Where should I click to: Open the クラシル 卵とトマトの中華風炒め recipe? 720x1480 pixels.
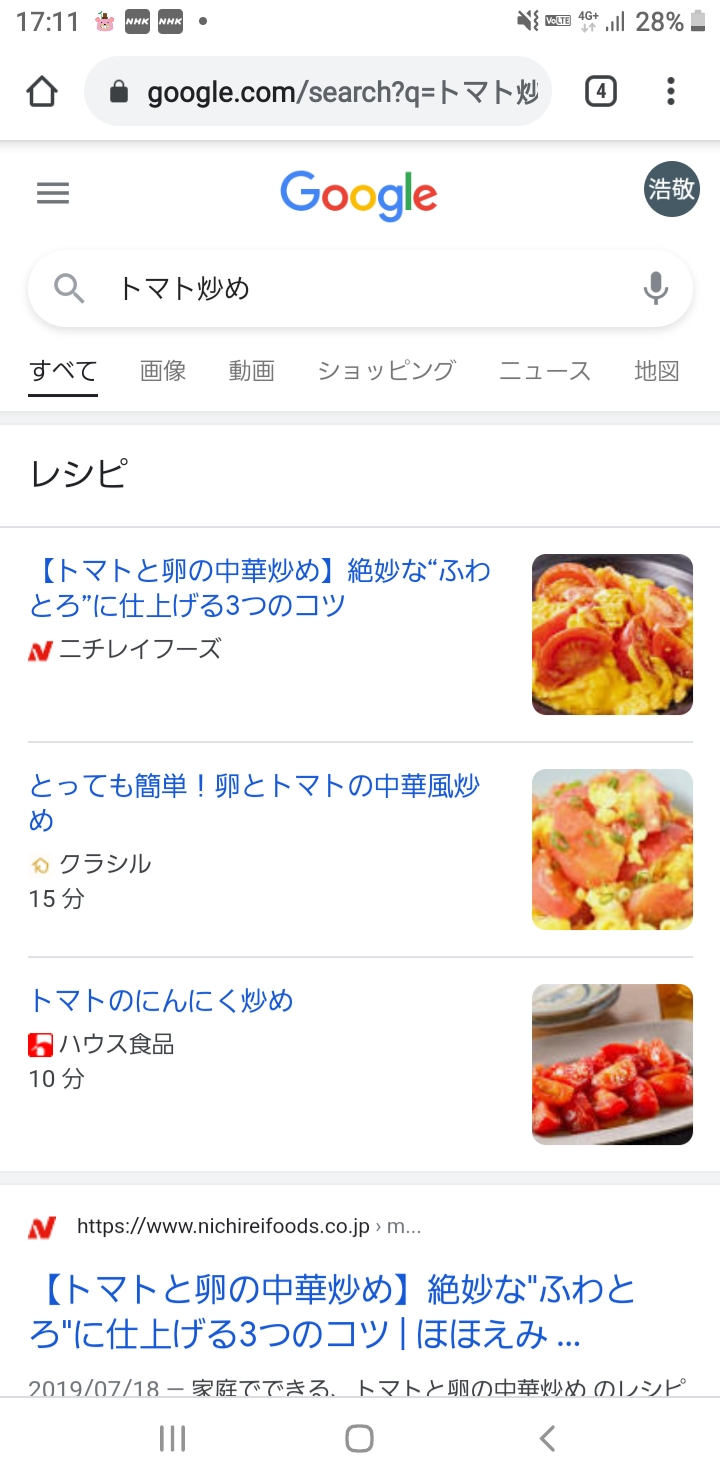coord(255,803)
